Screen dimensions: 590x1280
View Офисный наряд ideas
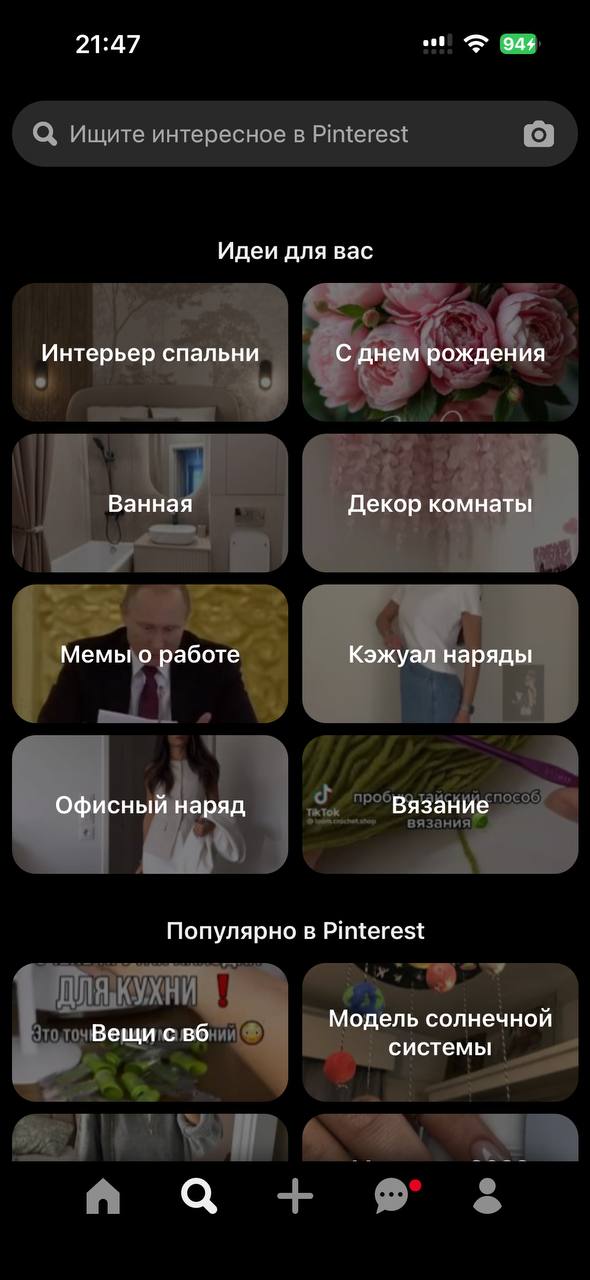point(150,805)
